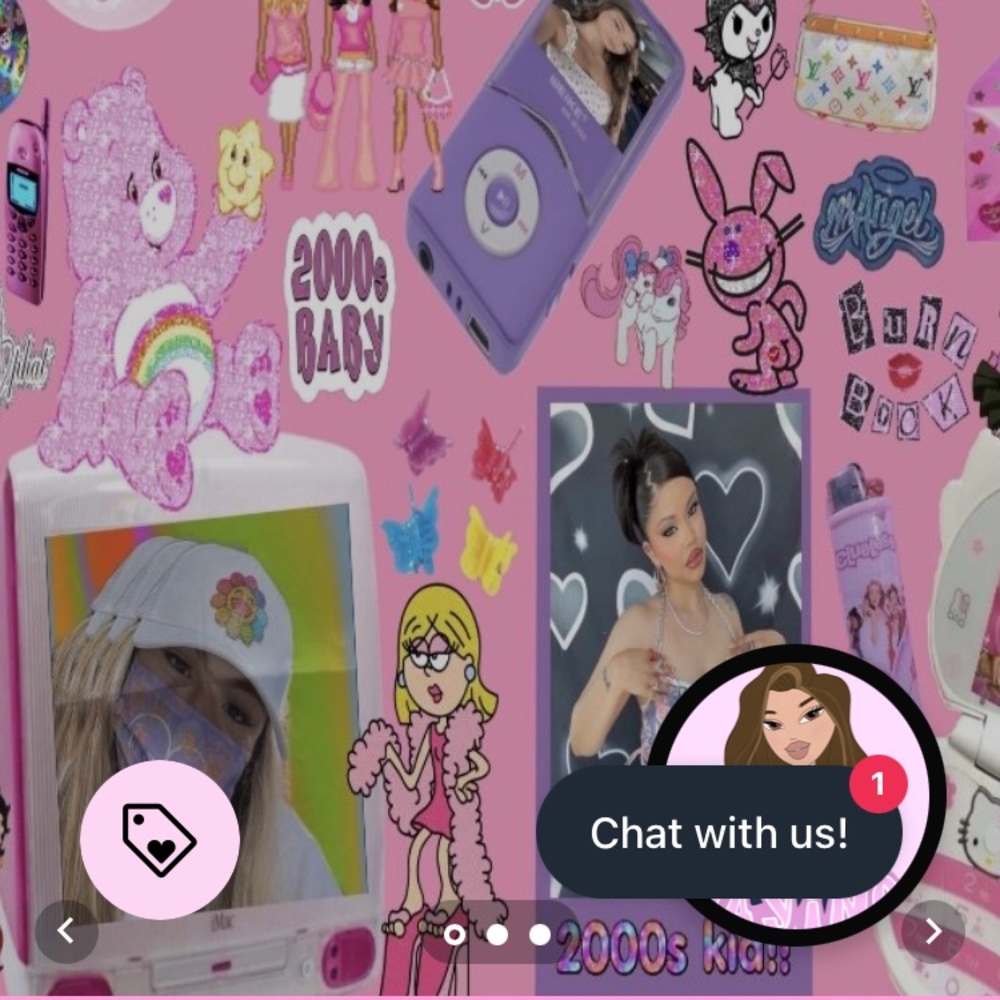Open the pink price-tag offers button
The width and height of the screenshot is (1000, 1000).
160,839
